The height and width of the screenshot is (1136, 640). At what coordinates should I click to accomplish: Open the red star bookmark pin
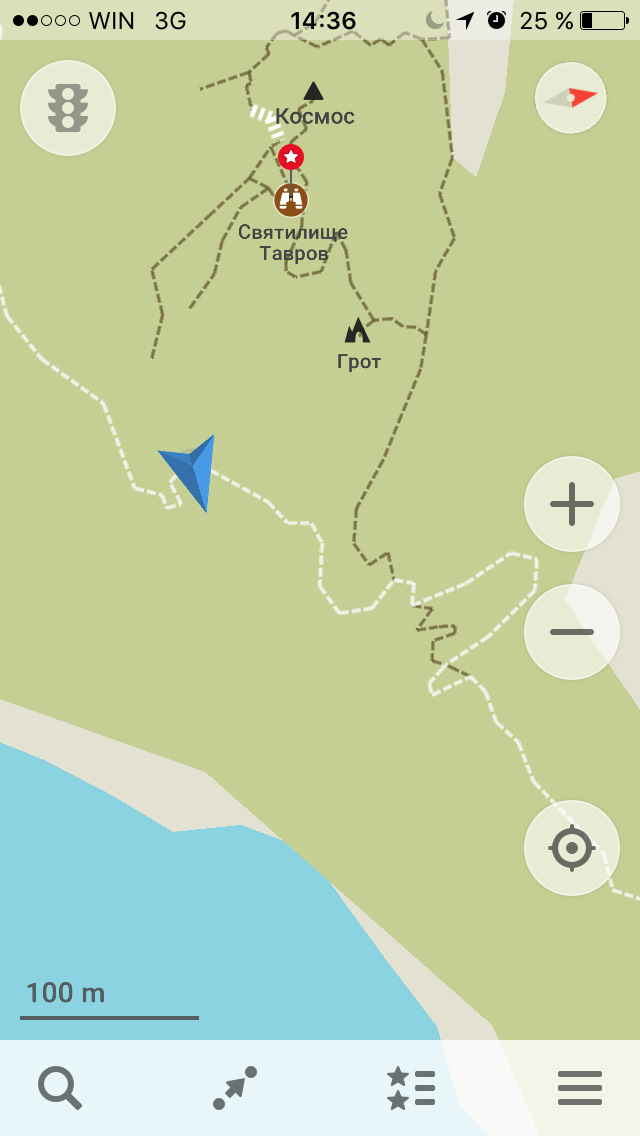click(x=291, y=157)
